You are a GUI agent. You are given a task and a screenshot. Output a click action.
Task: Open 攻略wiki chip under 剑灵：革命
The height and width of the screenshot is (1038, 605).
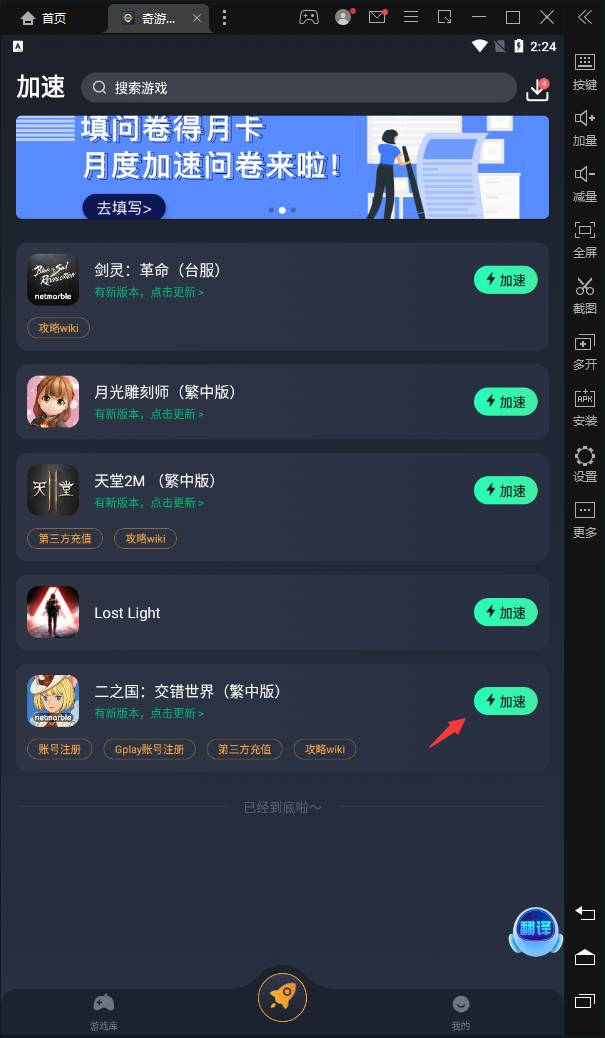point(58,327)
